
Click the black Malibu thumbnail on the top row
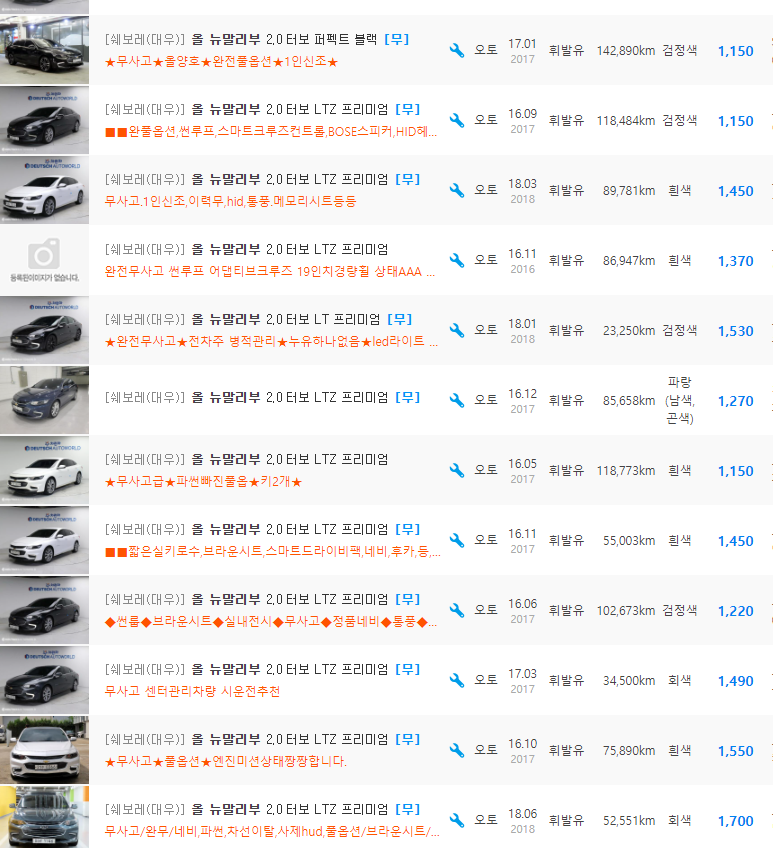[x=44, y=48]
